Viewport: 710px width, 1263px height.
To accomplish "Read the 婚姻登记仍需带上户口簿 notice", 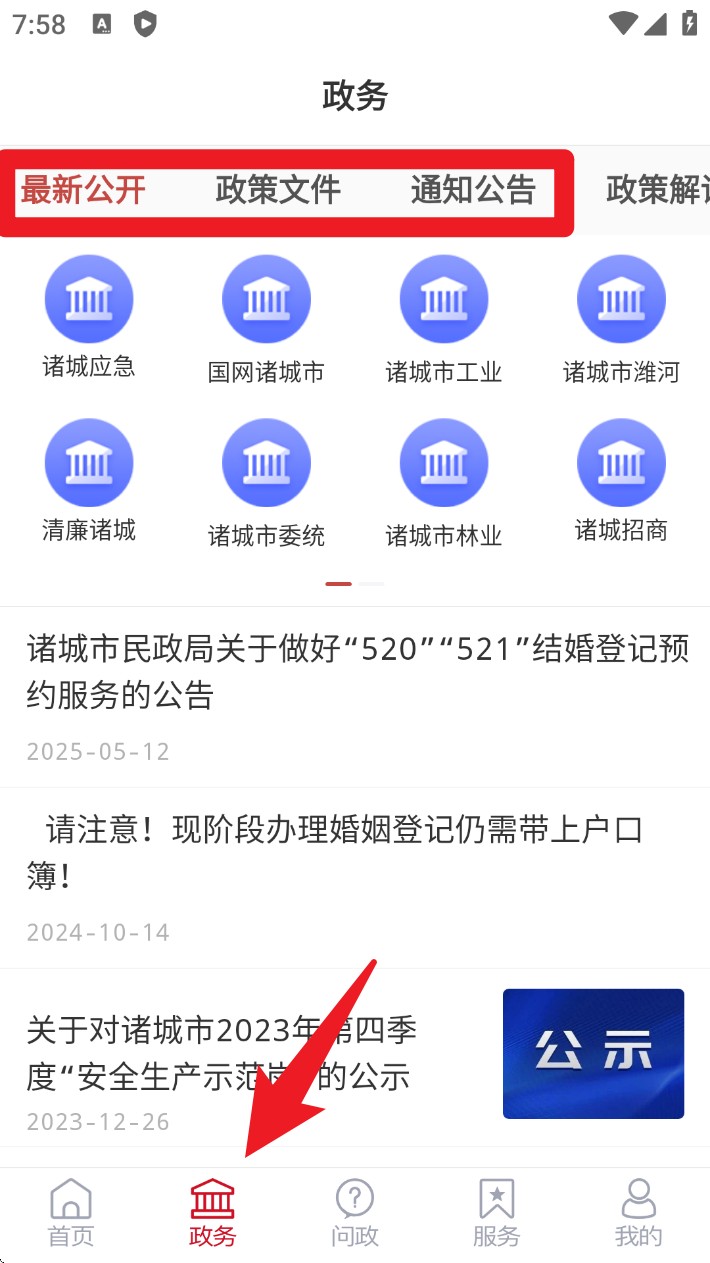I will pos(335,853).
